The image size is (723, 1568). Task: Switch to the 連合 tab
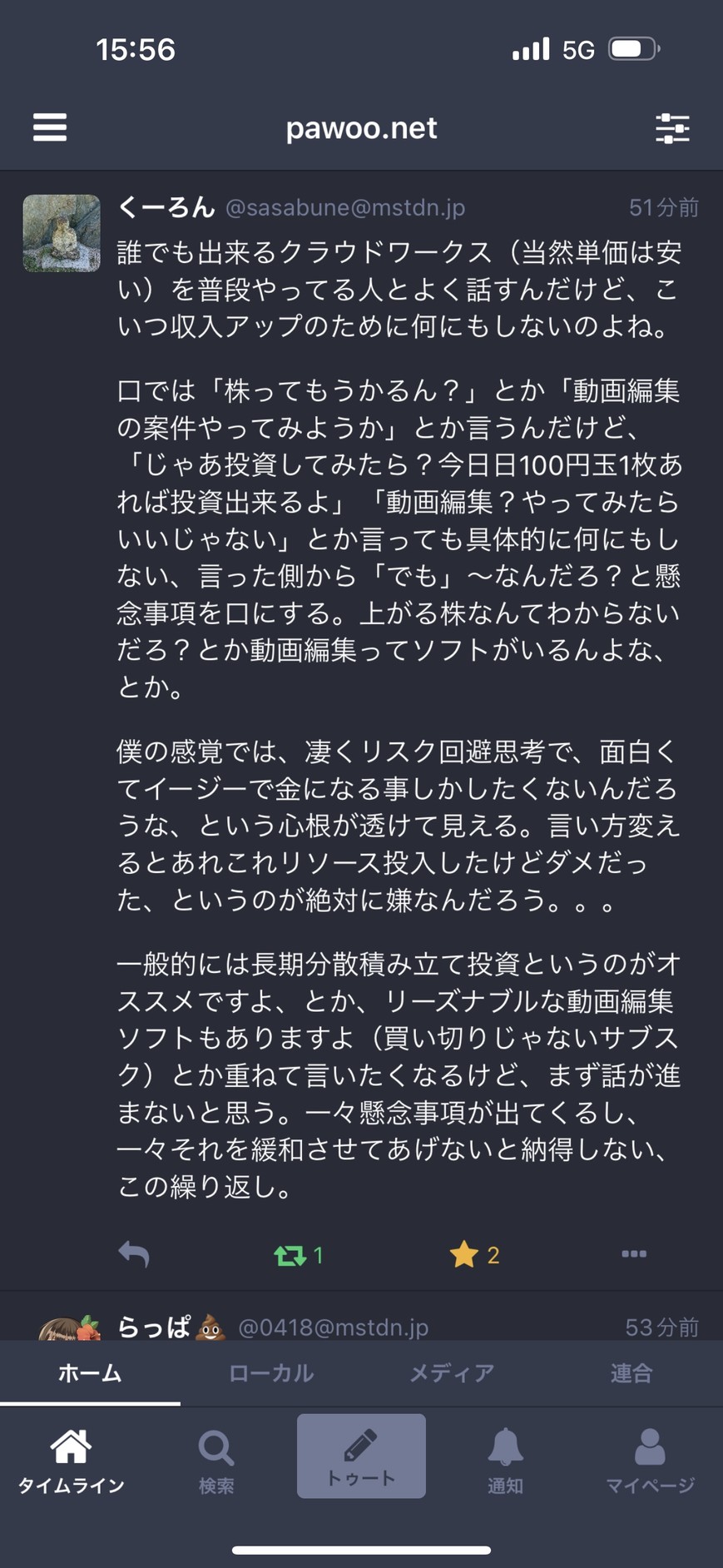tap(631, 1372)
